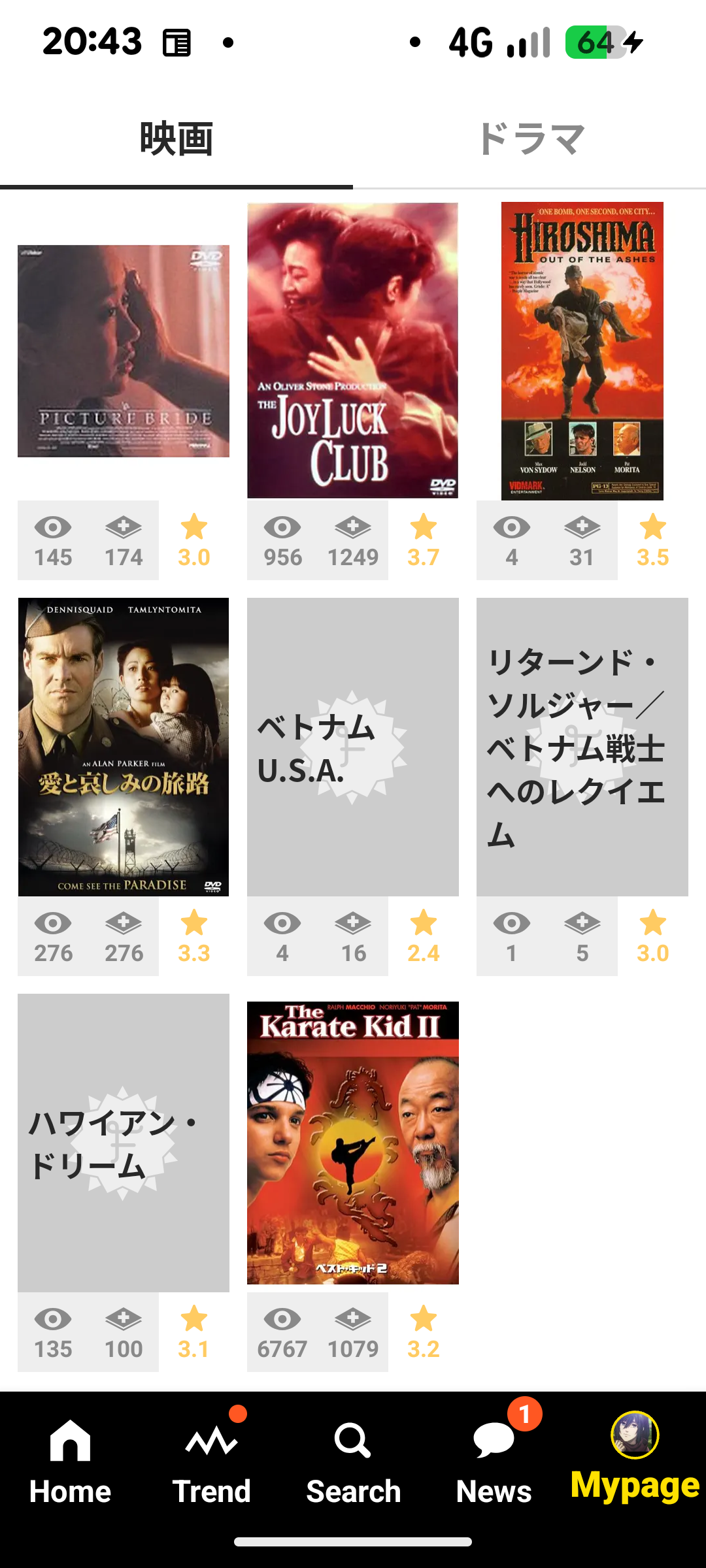Clip The Karate Kid II for later

353,1332
